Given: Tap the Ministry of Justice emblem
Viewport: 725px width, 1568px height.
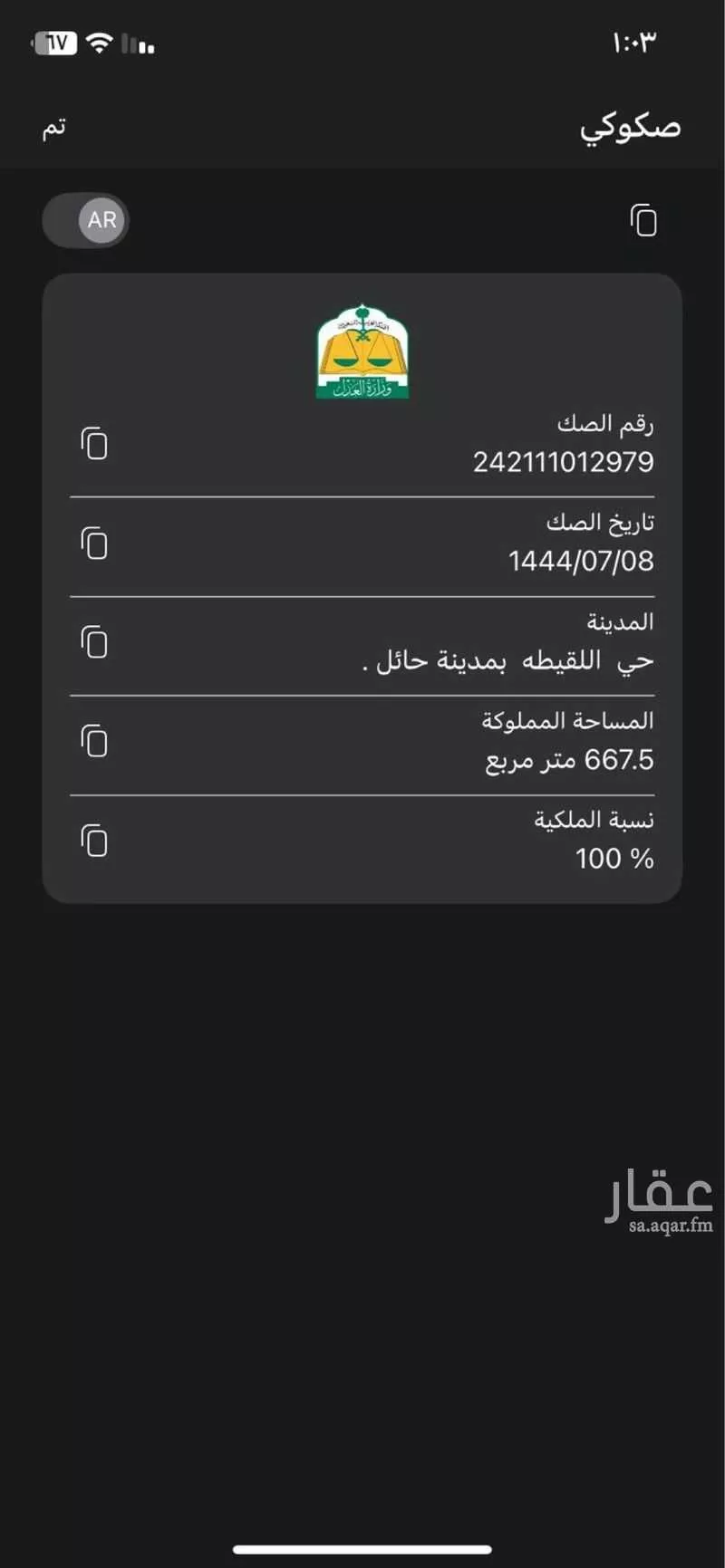Looking at the screenshot, I should pyautogui.click(x=362, y=353).
